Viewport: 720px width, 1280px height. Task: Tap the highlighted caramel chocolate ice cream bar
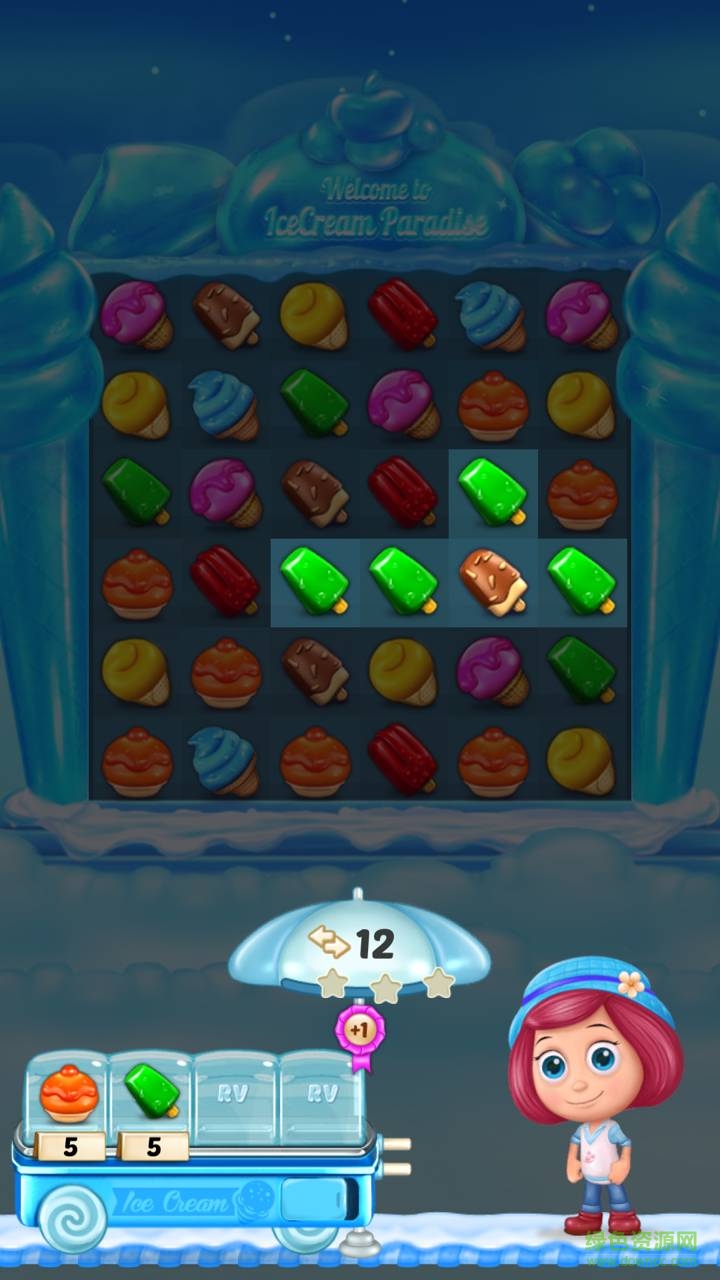tap(493, 581)
